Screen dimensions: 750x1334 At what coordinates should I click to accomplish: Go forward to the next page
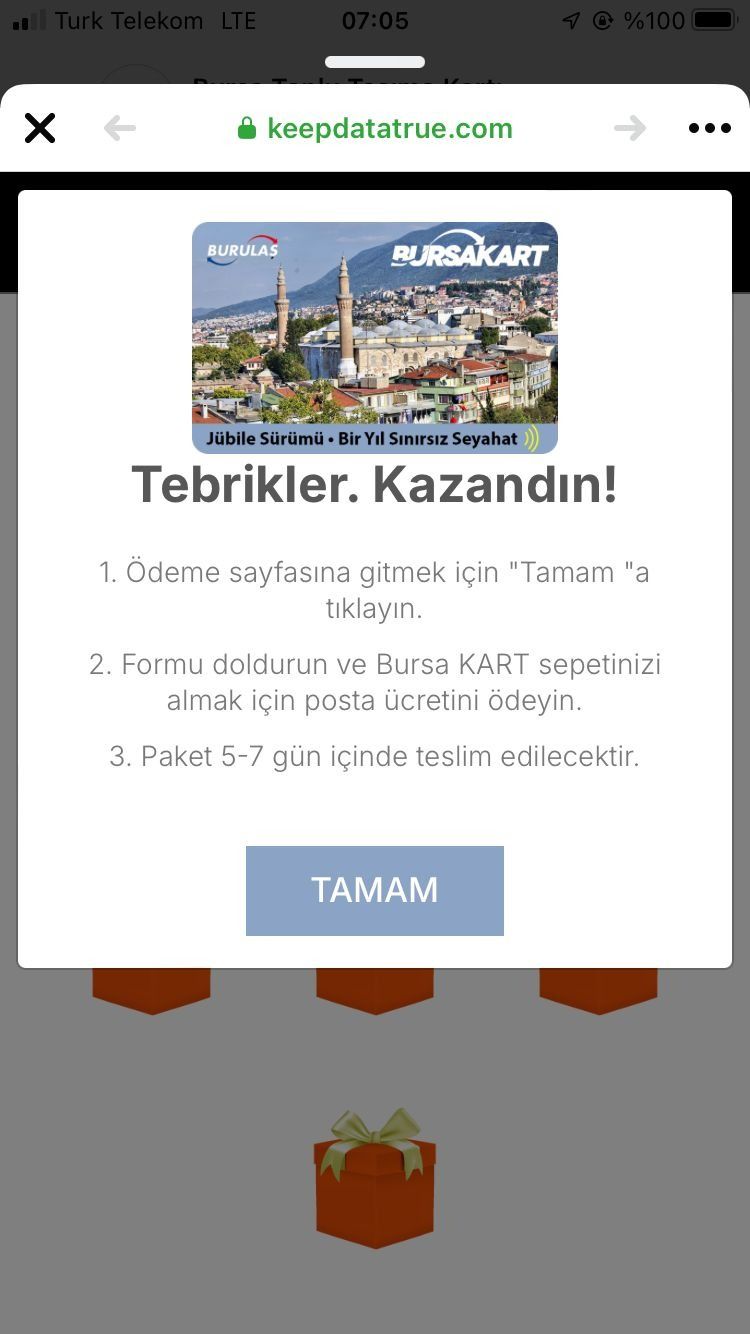(x=630, y=128)
